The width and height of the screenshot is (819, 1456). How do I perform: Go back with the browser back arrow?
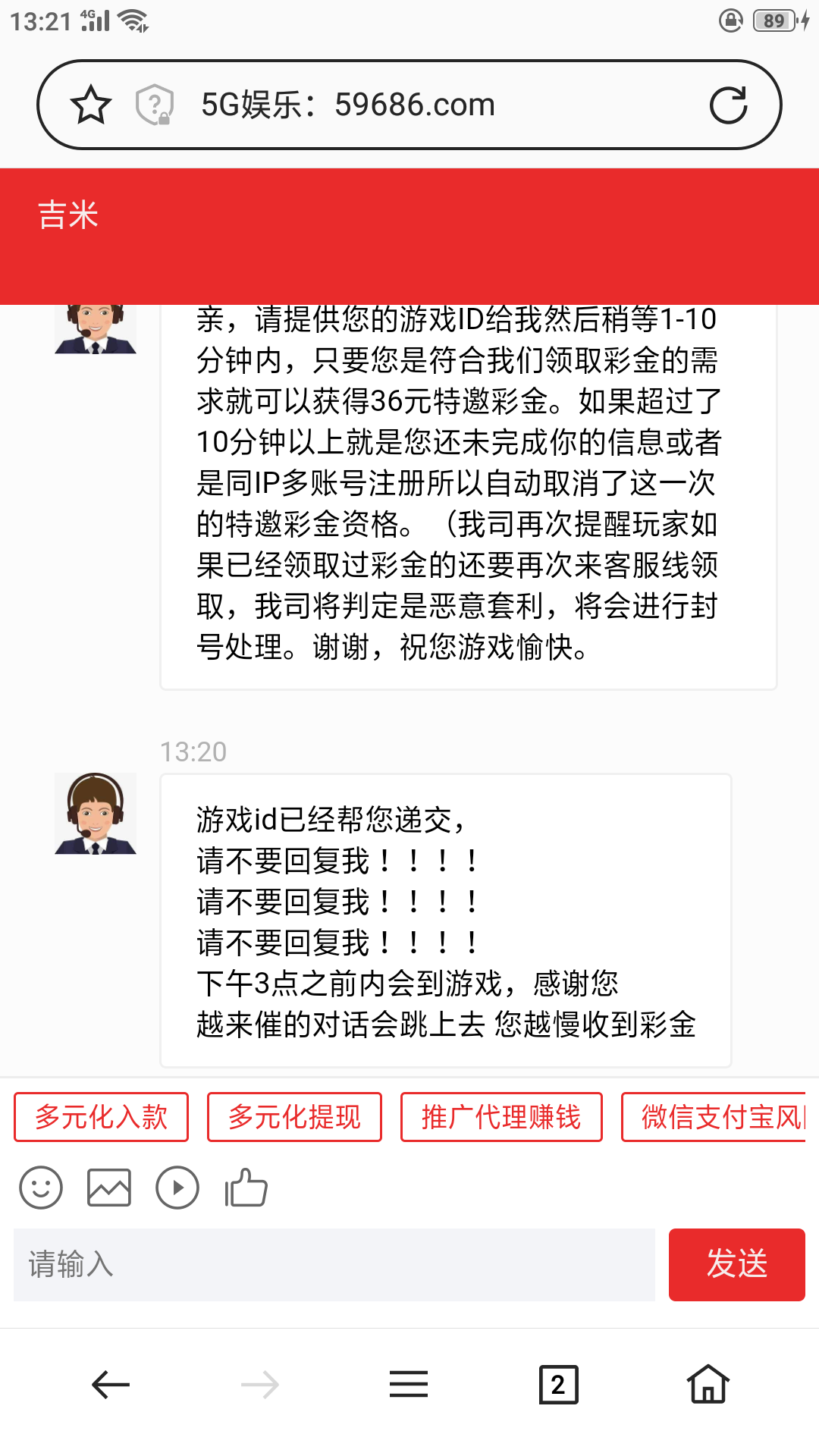click(x=111, y=1385)
